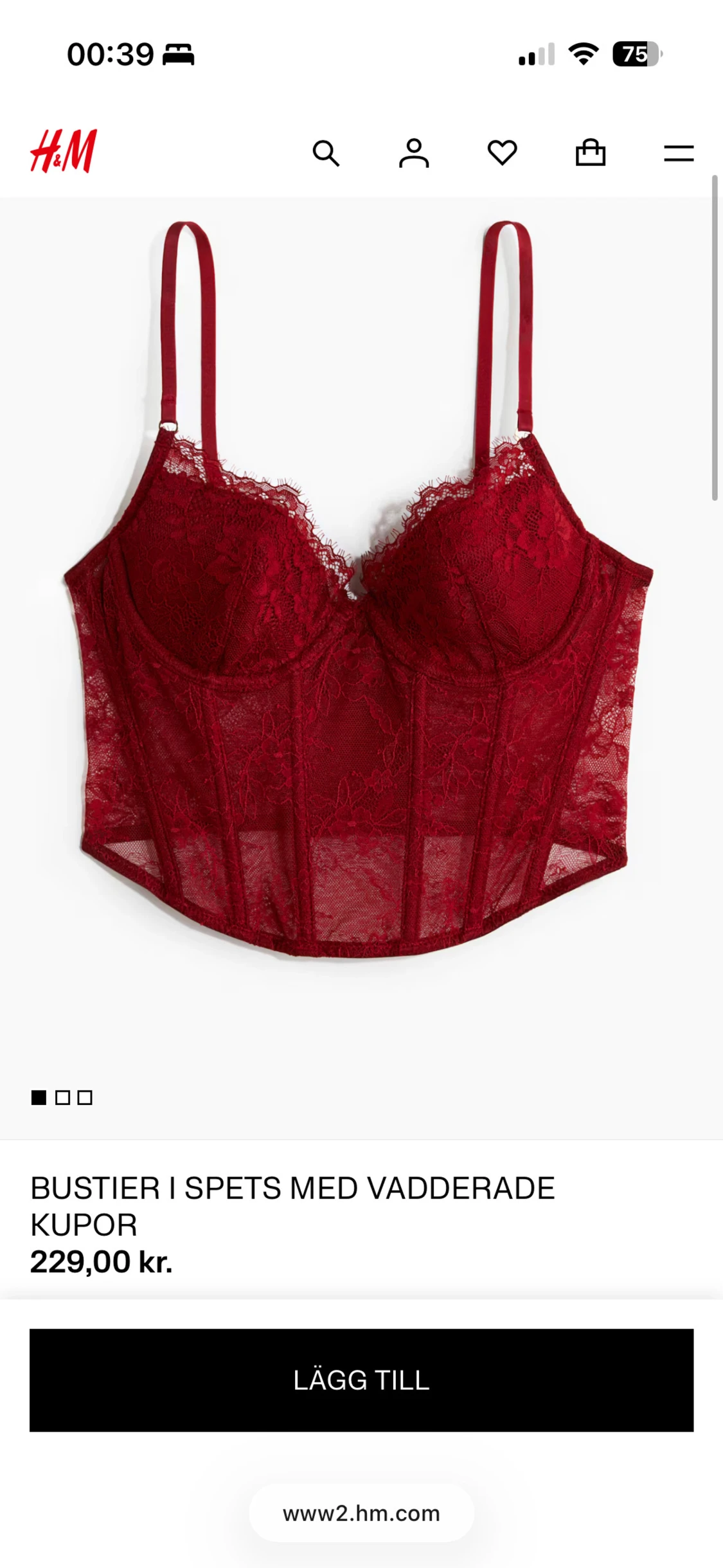Viewport: 723px width, 1568px height.
Task: Open your H&M account profile
Action: (415, 152)
